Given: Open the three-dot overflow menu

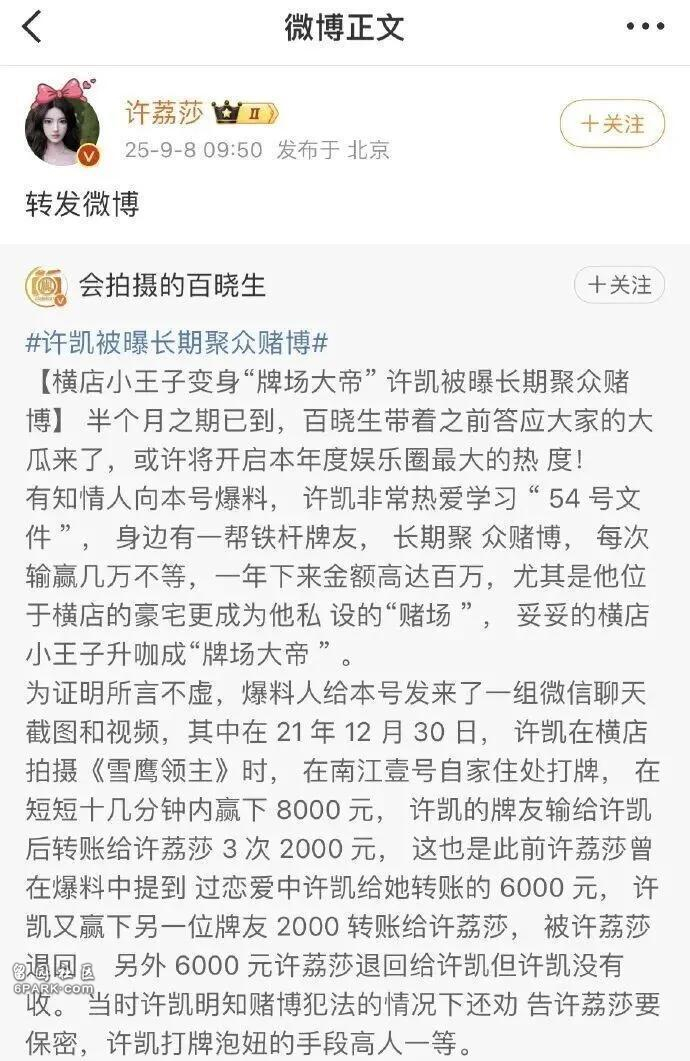Looking at the screenshot, I should [x=645, y=27].
